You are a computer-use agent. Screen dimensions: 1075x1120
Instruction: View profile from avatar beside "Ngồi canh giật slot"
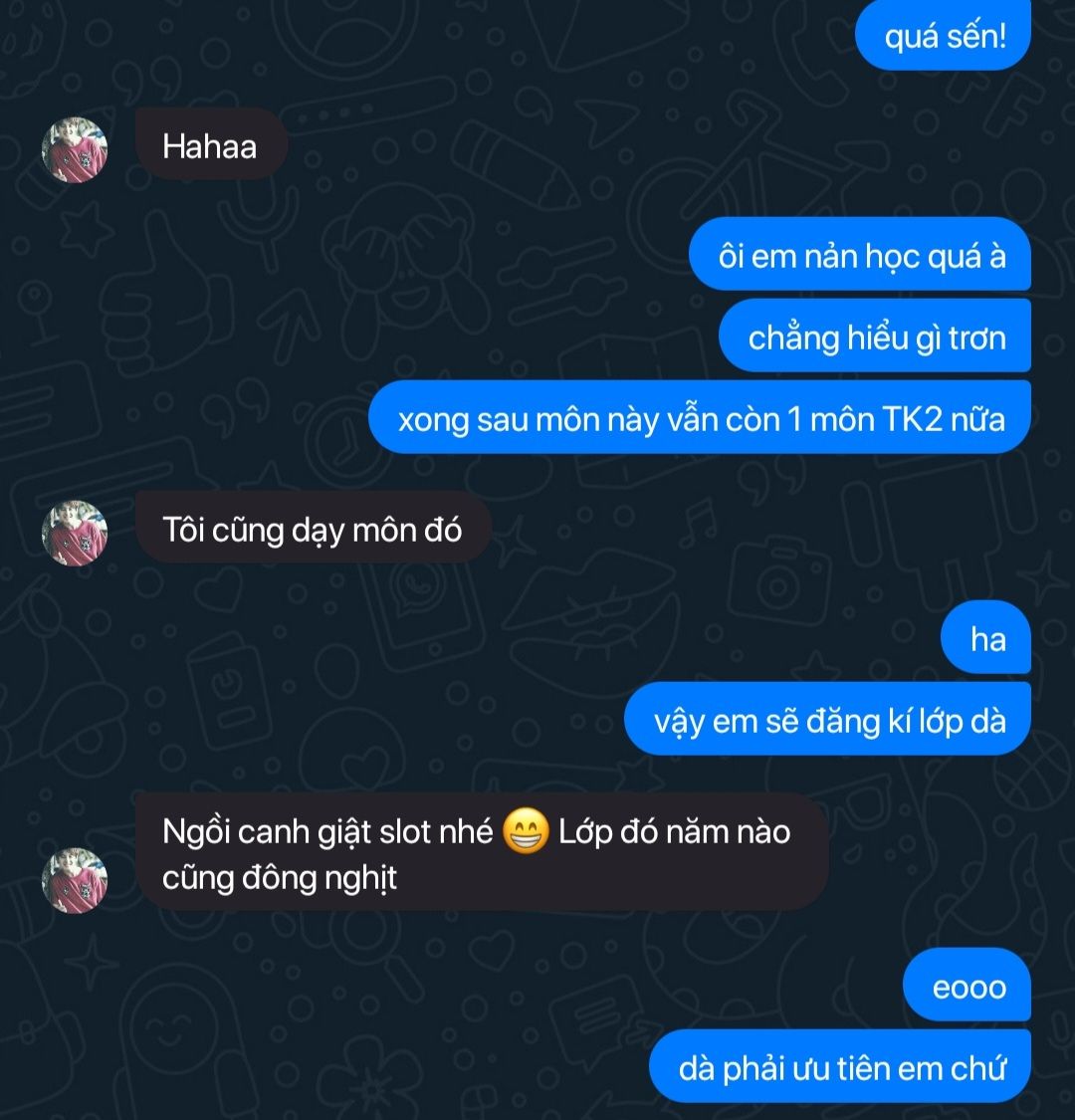75,878
